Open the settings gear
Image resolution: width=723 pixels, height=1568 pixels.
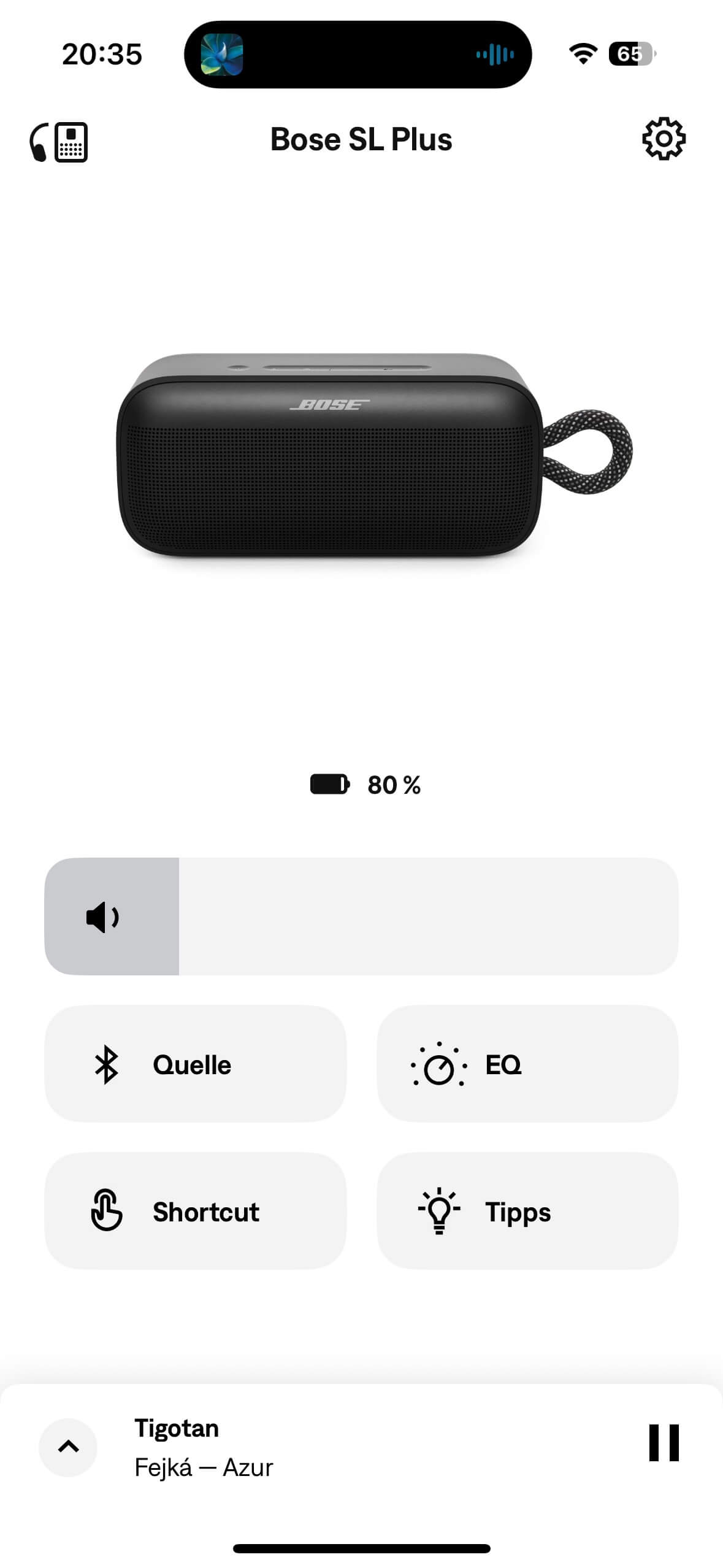664,139
